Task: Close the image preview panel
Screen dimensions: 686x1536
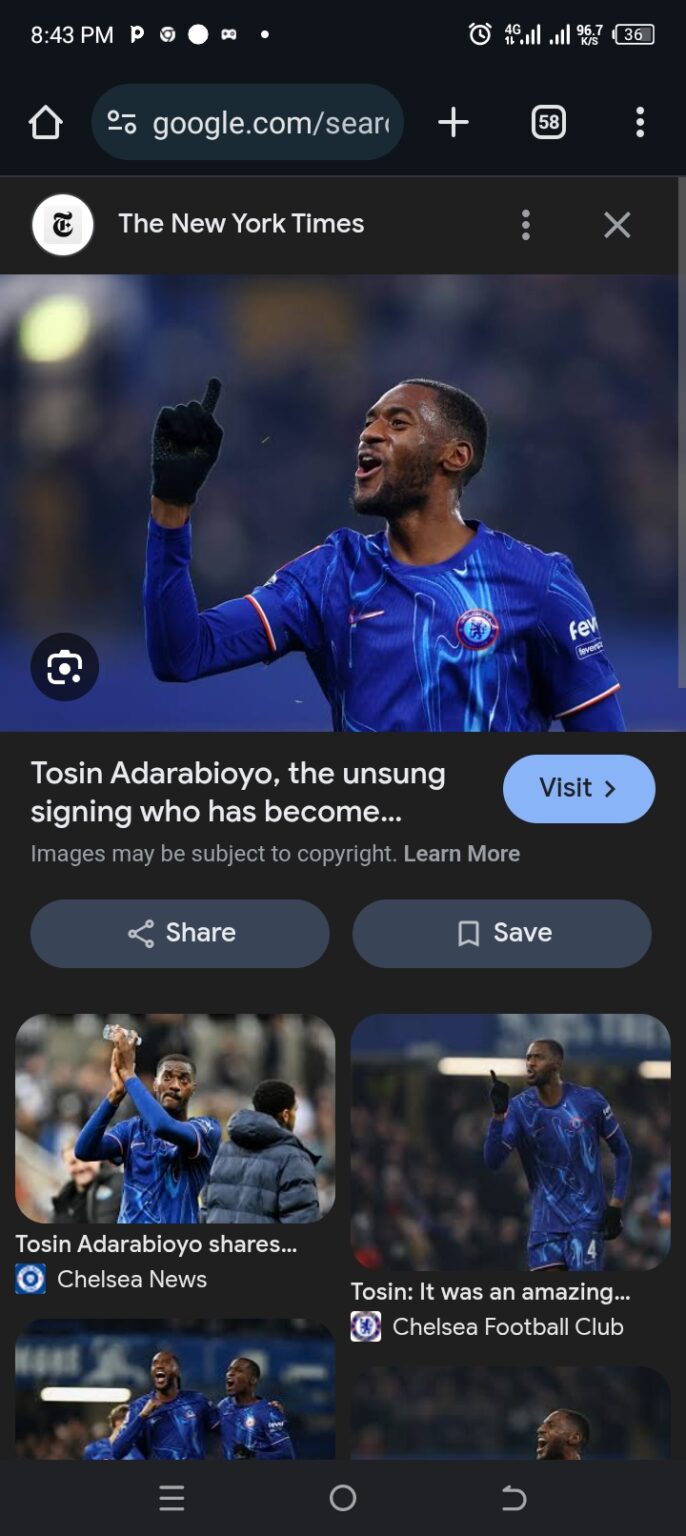Action: pos(617,225)
